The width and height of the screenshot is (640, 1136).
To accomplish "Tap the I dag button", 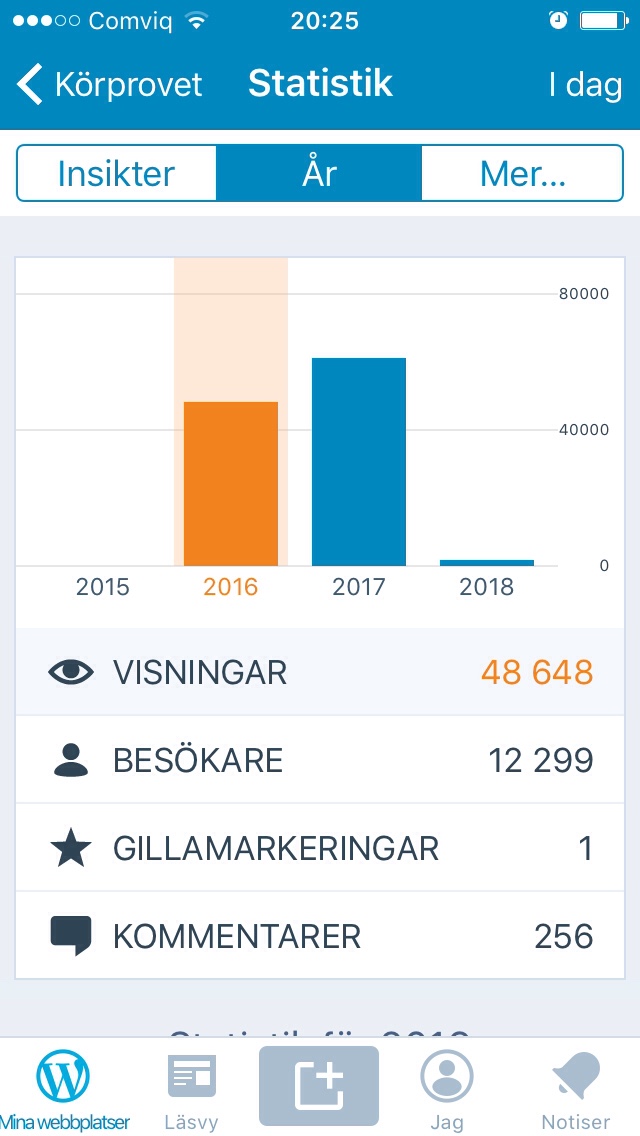I will [585, 85].
